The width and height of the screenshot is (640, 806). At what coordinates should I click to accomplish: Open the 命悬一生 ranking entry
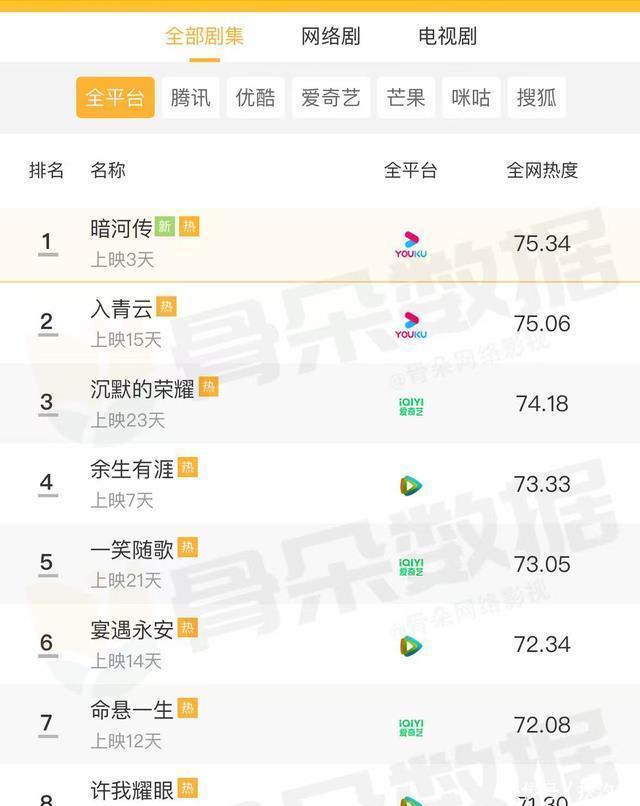(x=132, y=710)
